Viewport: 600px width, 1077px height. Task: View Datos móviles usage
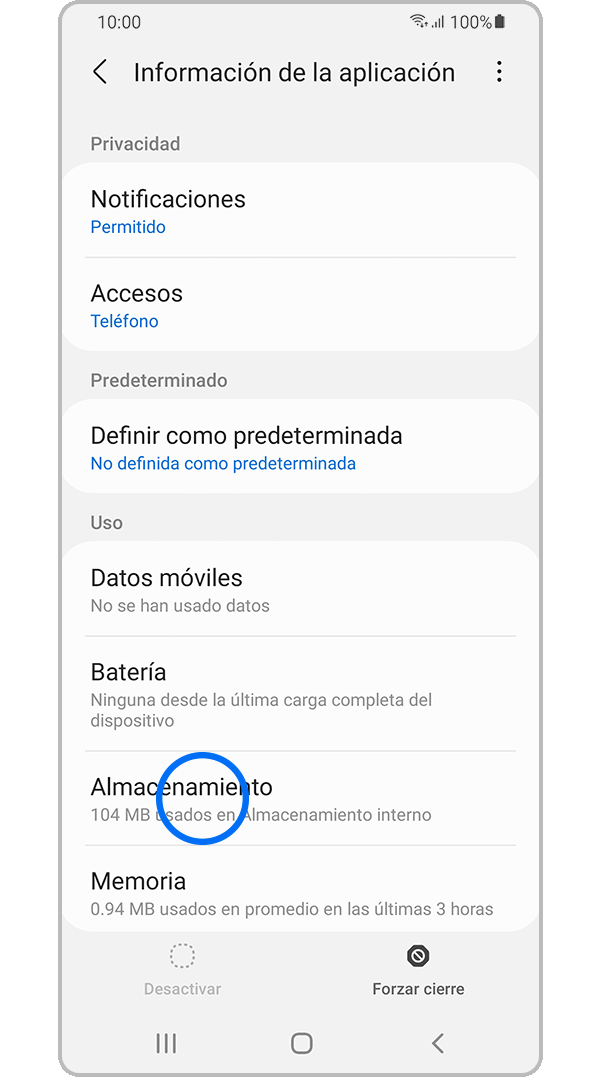pos(300,590)
